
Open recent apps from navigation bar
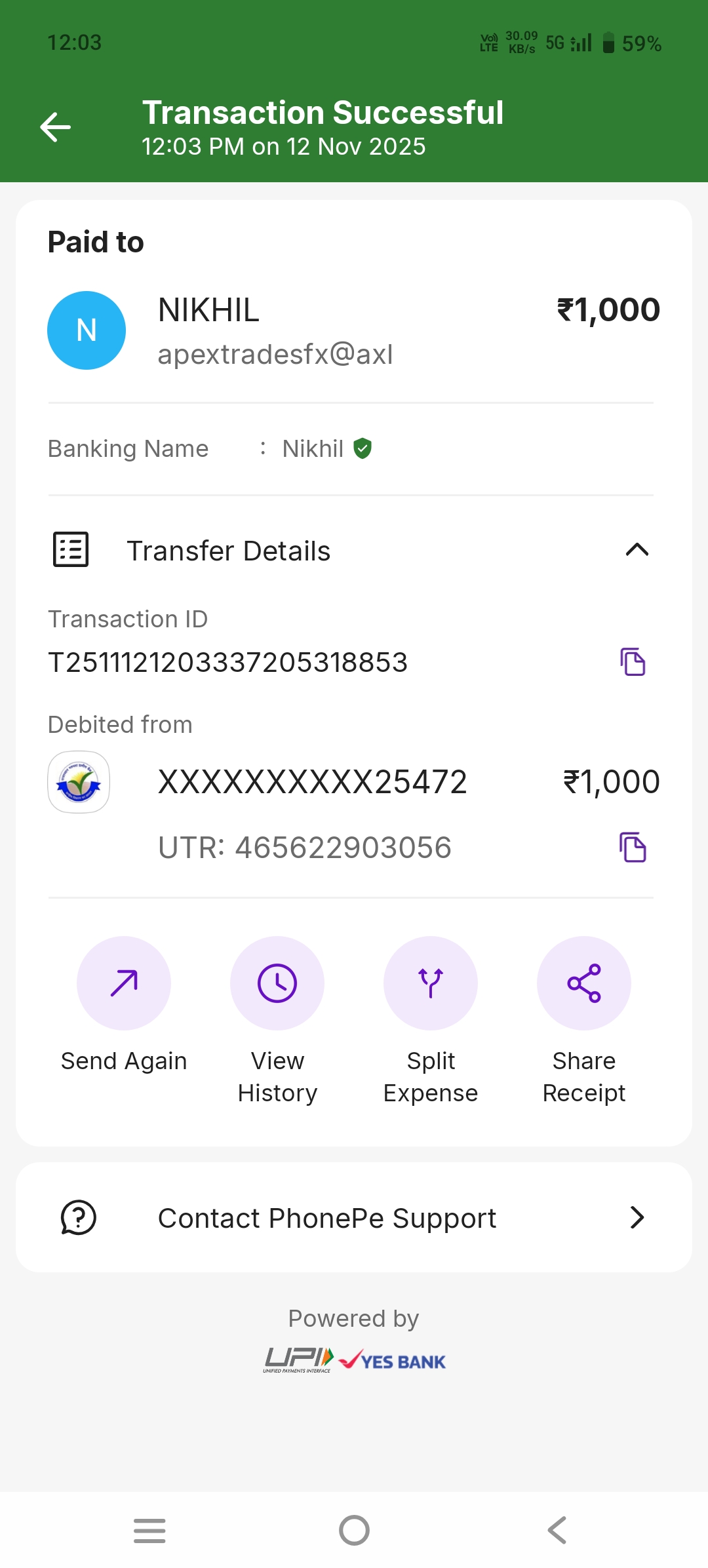(149, 1531)
